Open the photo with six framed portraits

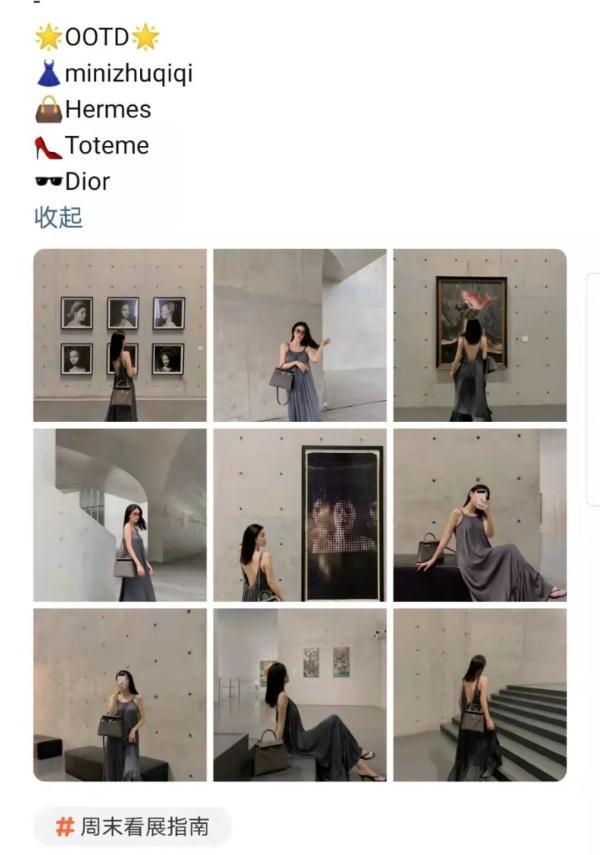120,335
